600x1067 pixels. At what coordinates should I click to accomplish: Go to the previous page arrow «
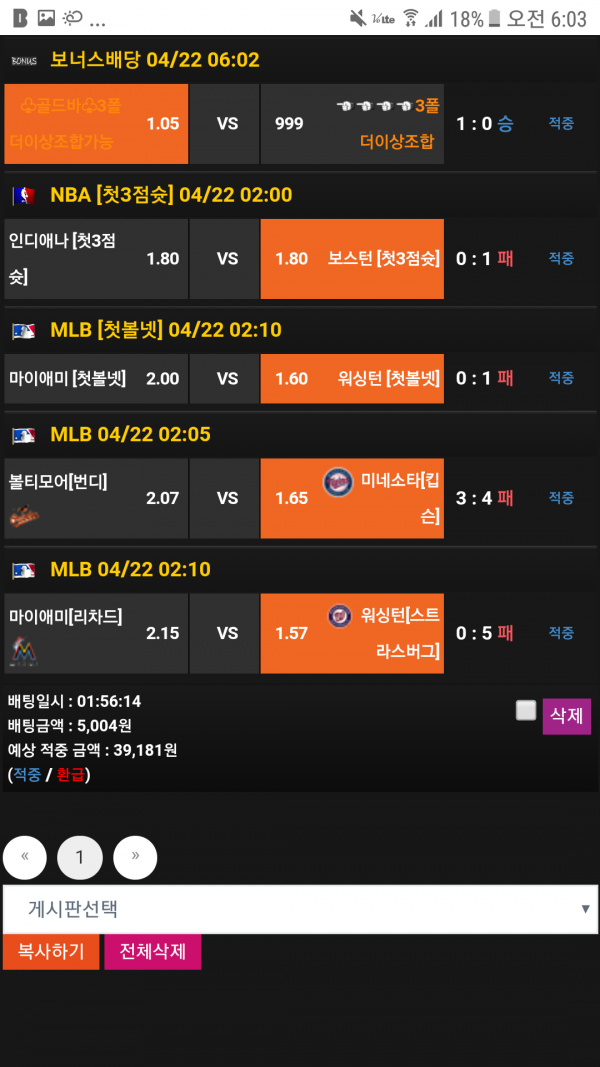pyautogui.click(x=25, y=857)
